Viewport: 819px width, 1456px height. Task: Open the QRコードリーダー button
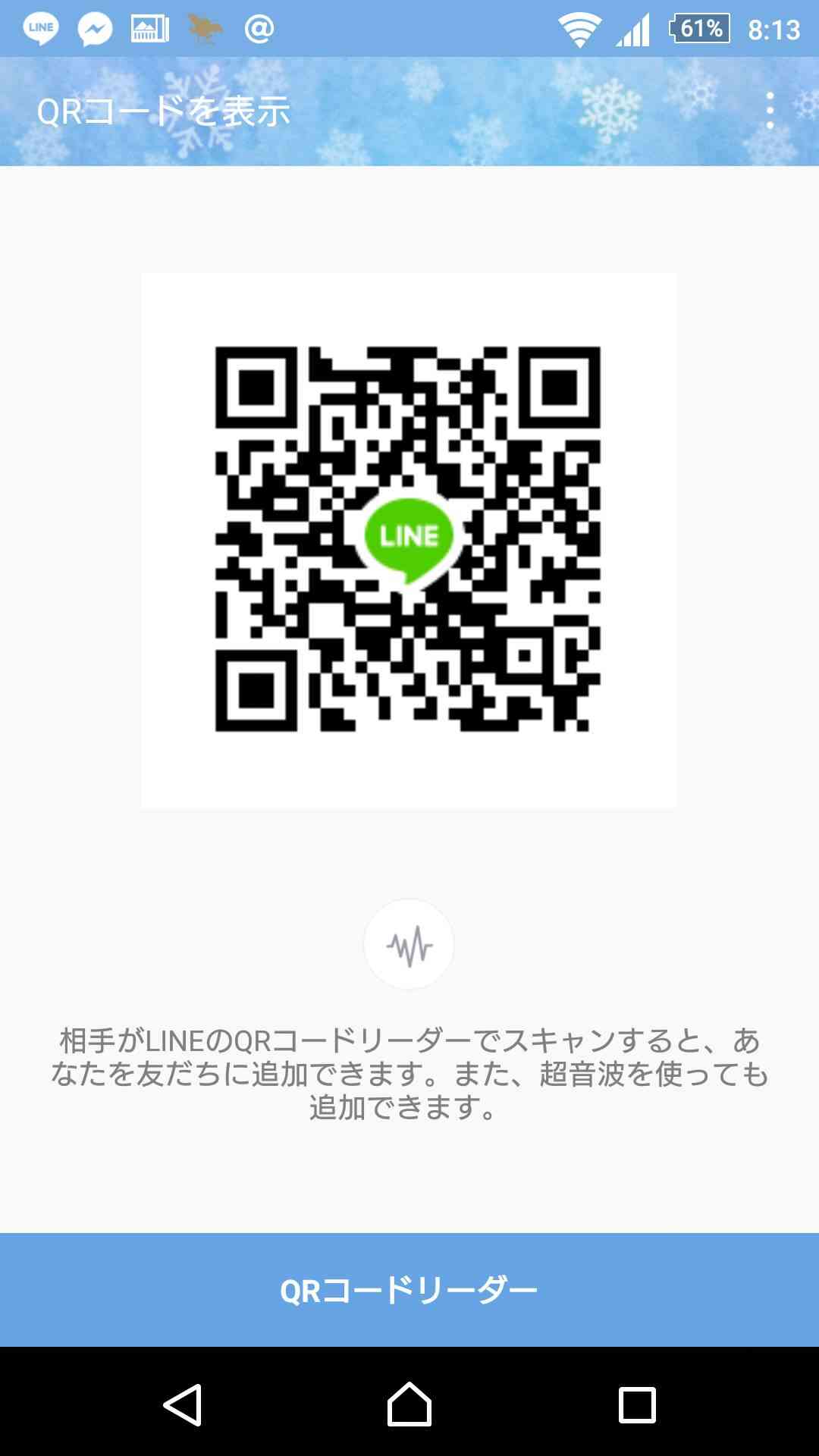coord(409,1289)
